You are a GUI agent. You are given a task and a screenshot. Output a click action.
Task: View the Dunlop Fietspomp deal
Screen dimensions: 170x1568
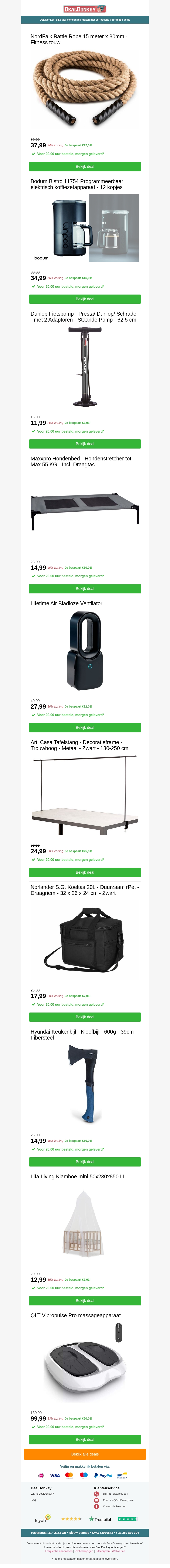(85, 444)
